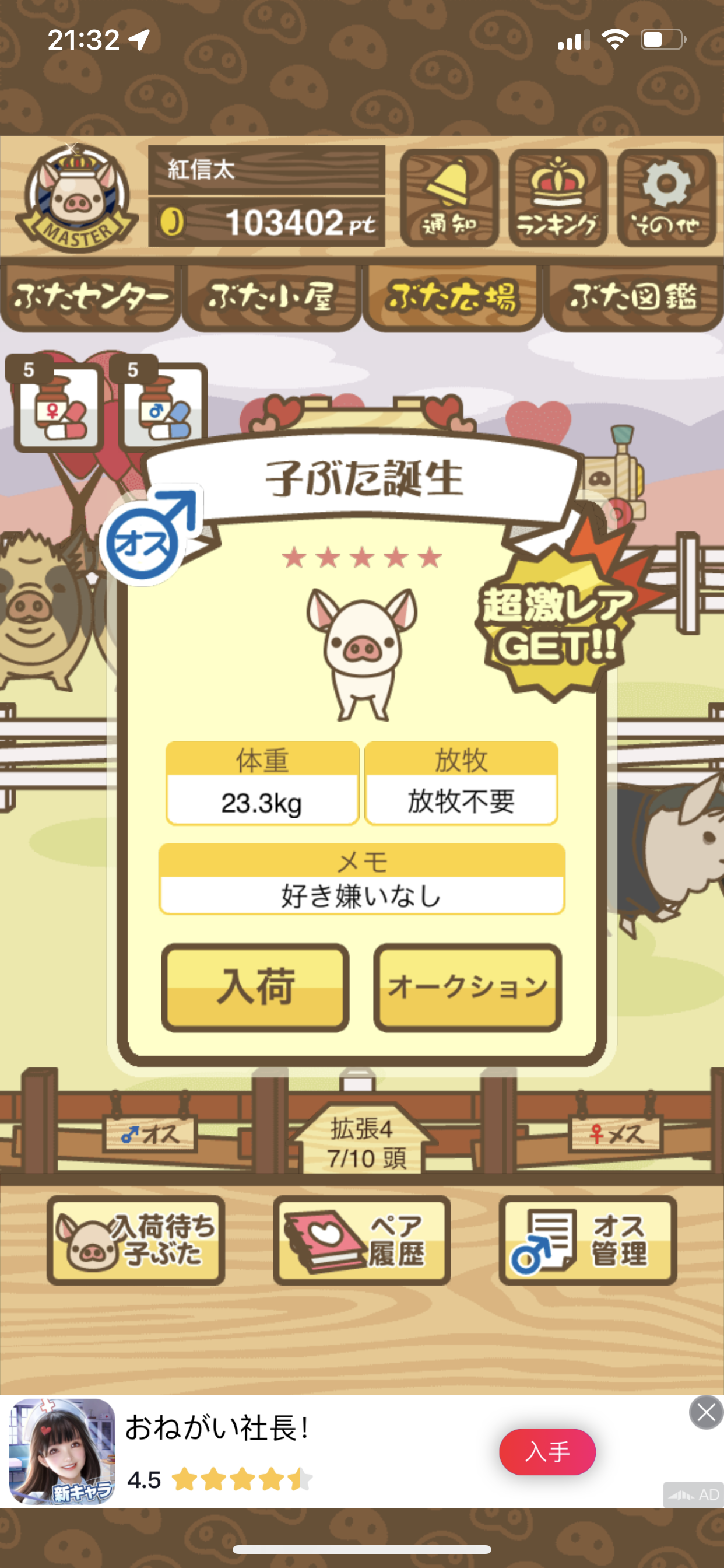Use the male medicine item
This screenshot has width=724, height=1568.
tap(161, 404)
